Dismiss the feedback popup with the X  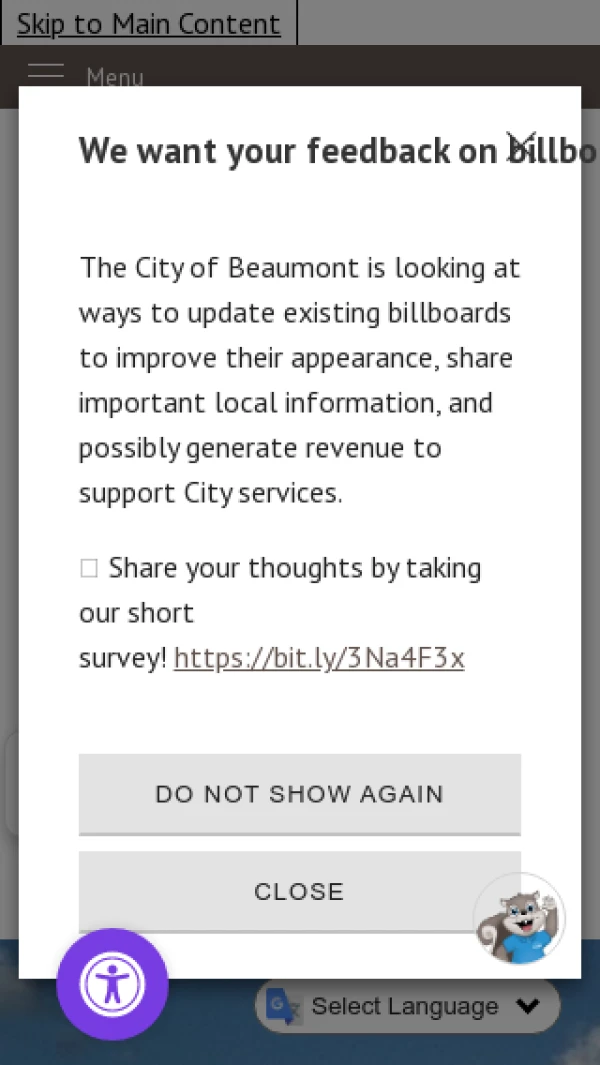(521, 147)
